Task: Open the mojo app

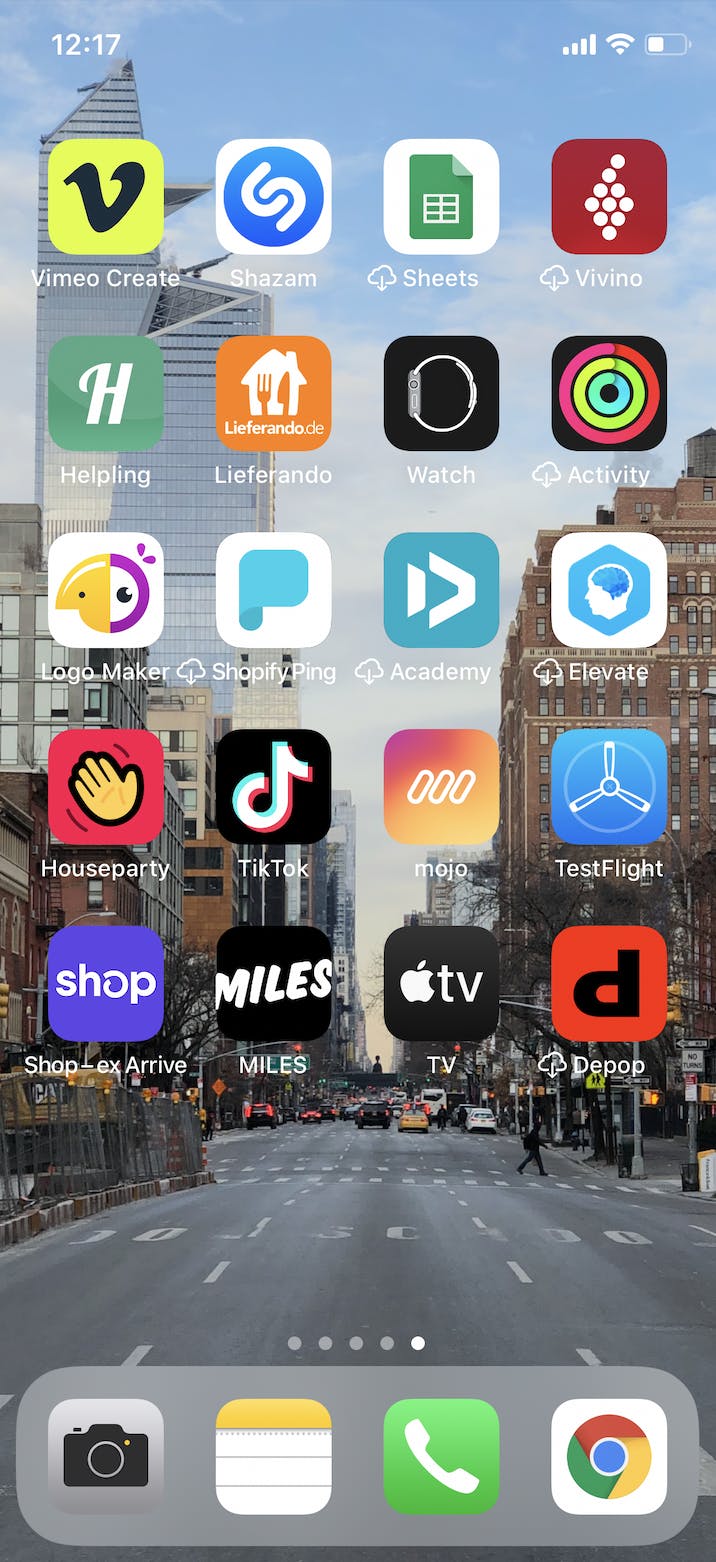Action: click(441, 787)
